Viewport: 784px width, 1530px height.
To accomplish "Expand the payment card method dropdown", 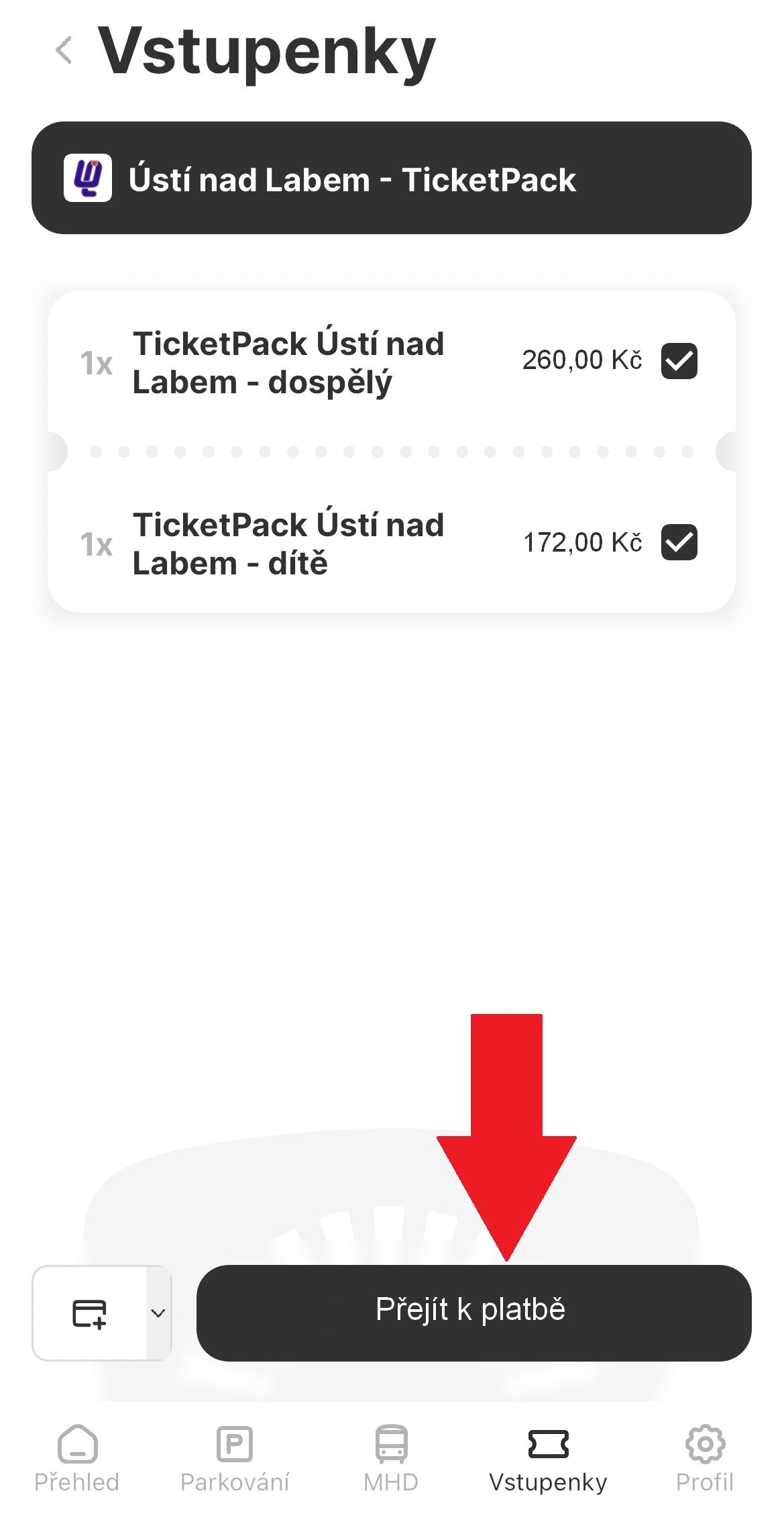I will [x=158, y=1313].
